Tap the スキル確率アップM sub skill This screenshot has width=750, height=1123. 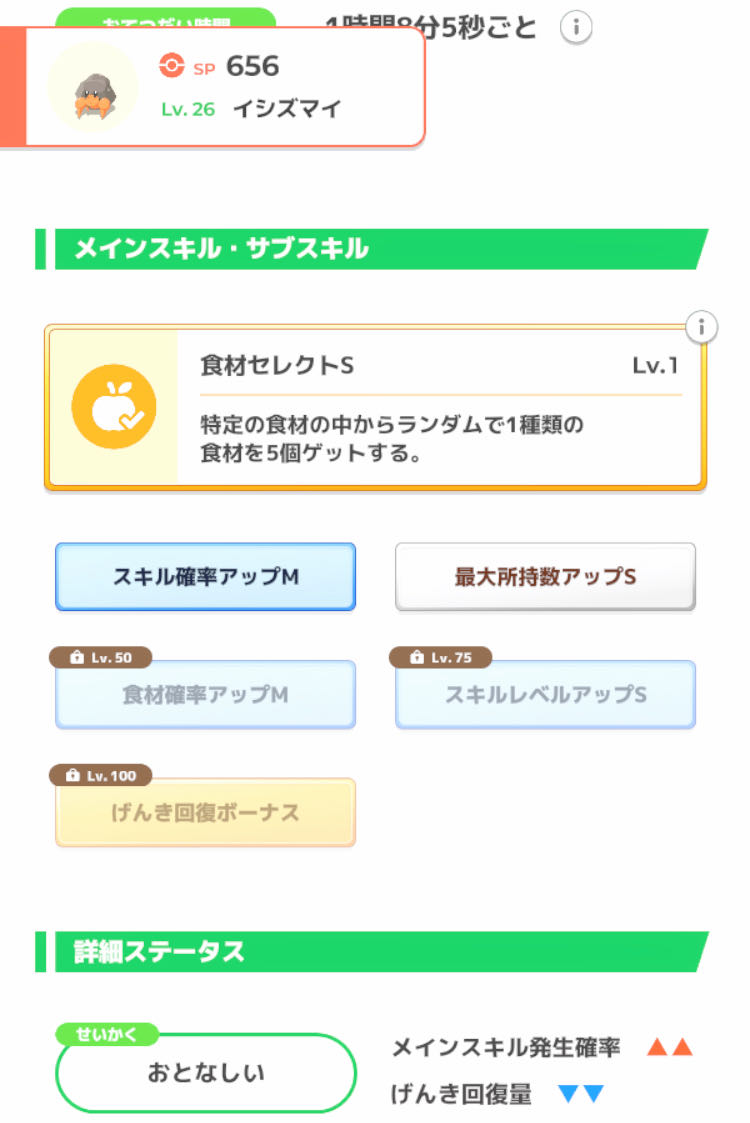point(205,577)
